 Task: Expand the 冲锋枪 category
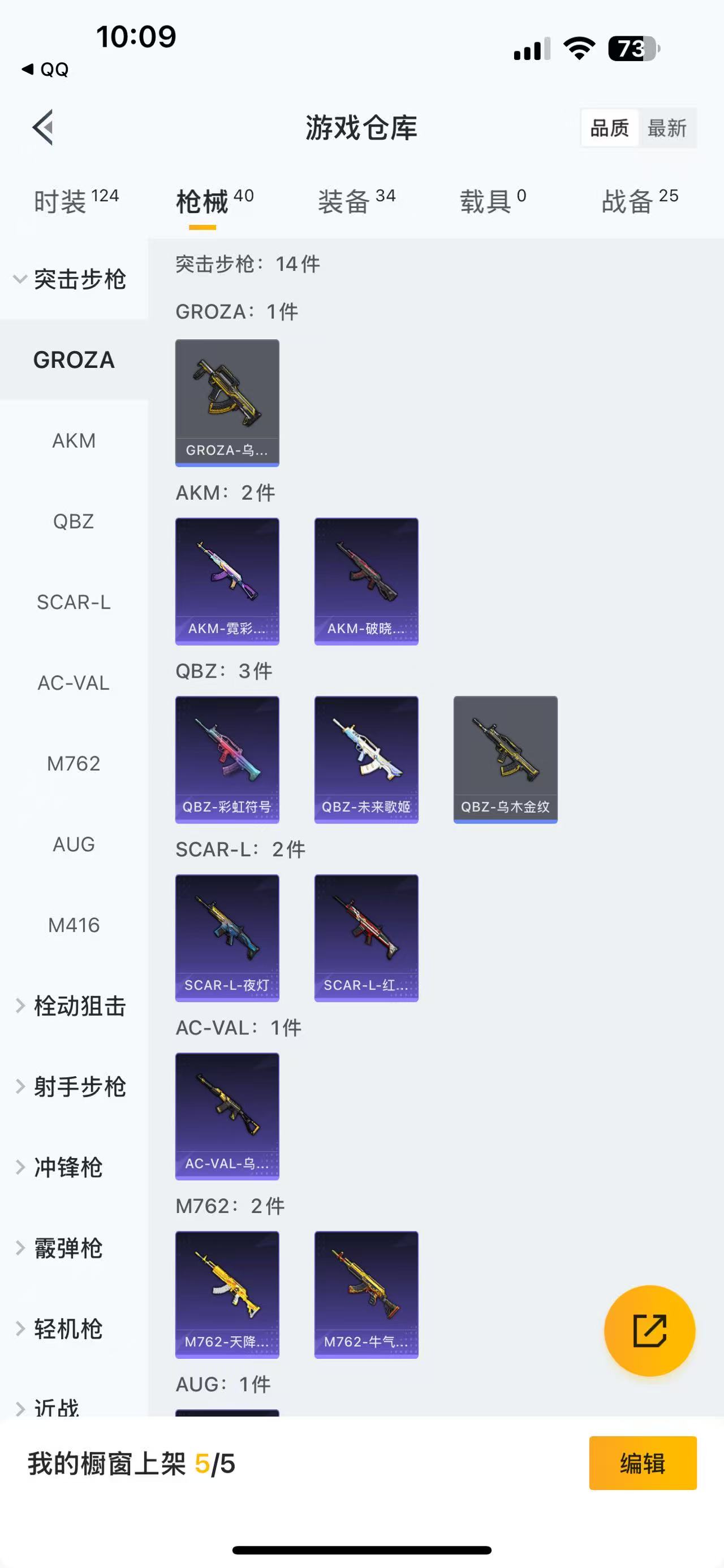coord(67,1167)
